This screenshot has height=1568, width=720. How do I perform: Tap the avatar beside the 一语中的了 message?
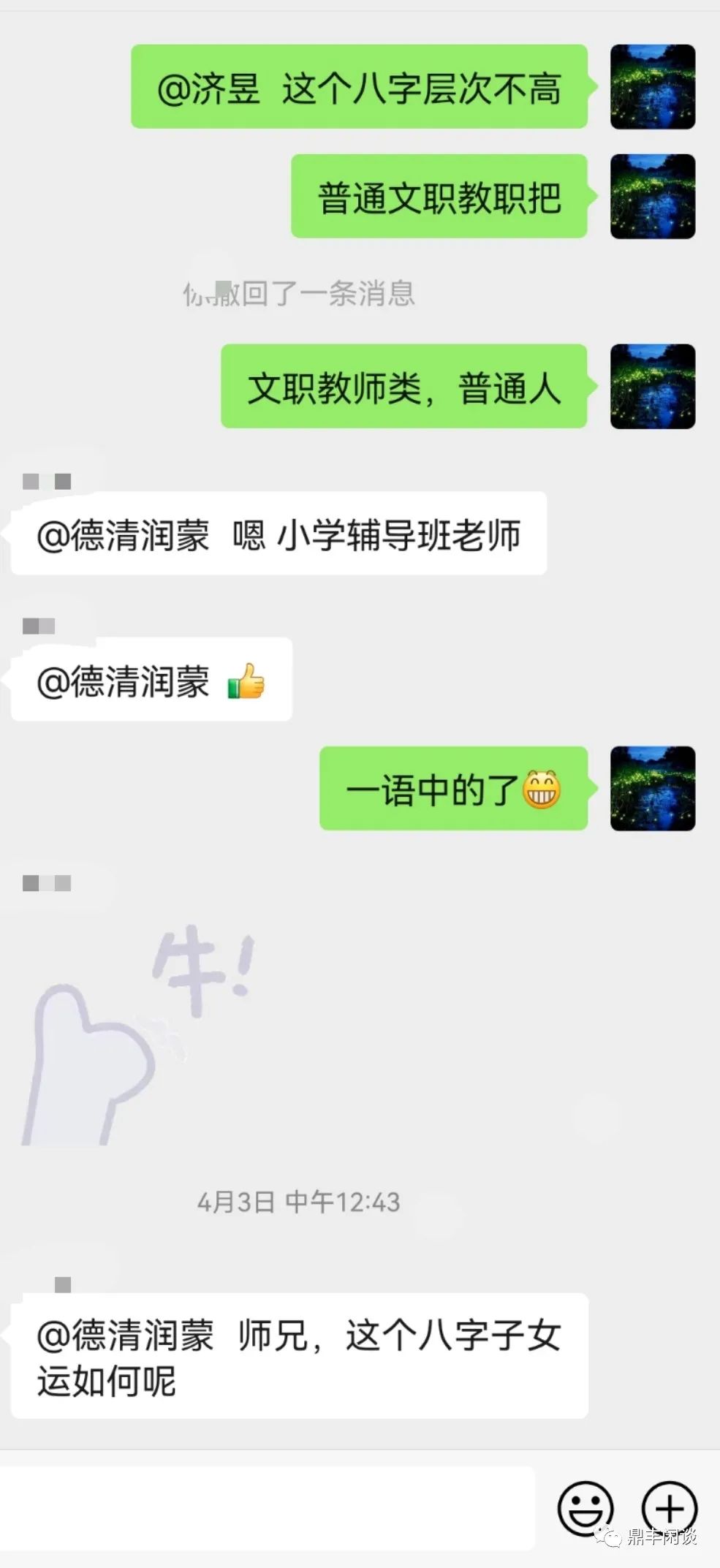pyautogui.click(x=652, y=788)
